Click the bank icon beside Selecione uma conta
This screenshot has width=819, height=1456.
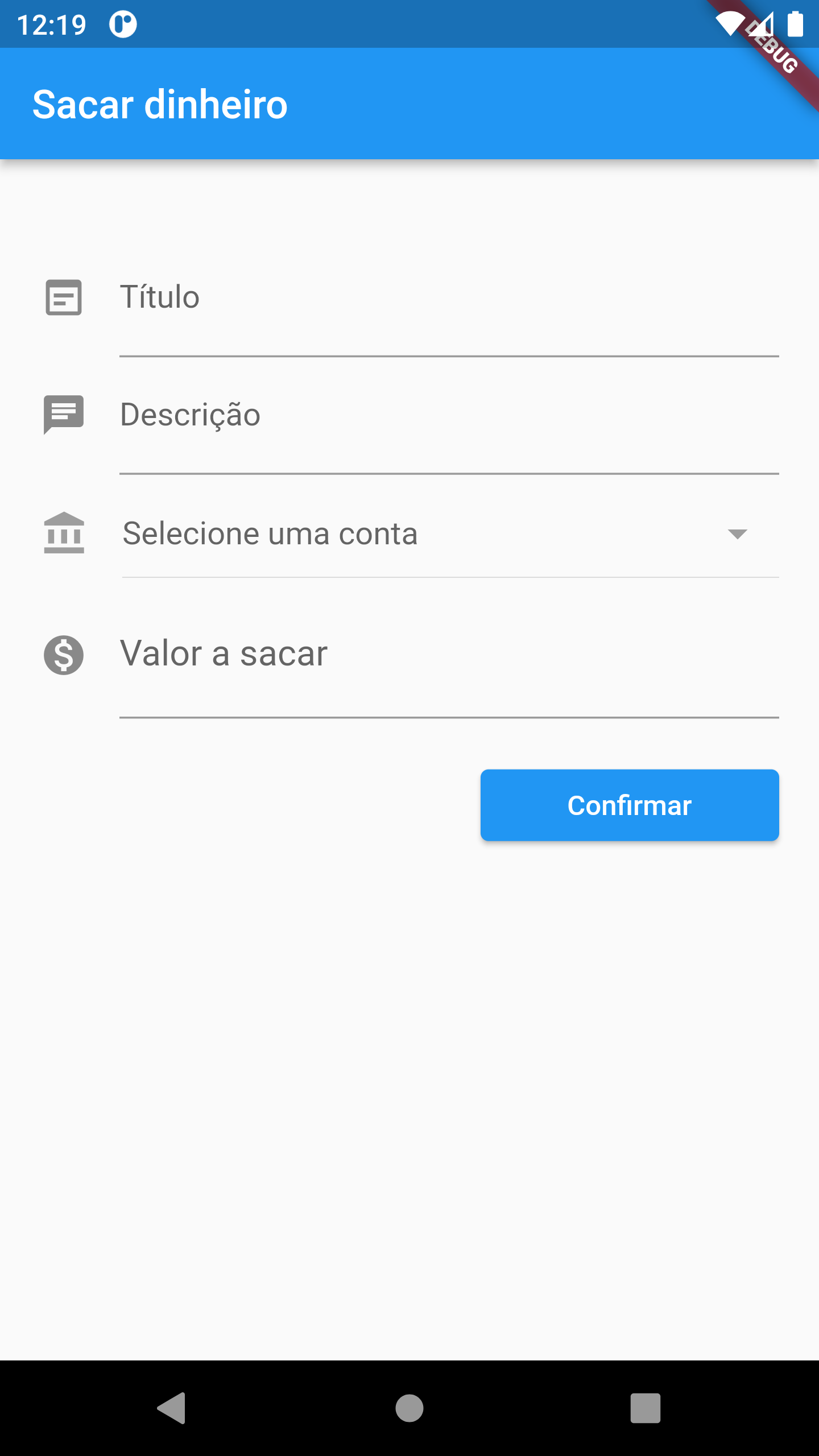coord(64,533)
